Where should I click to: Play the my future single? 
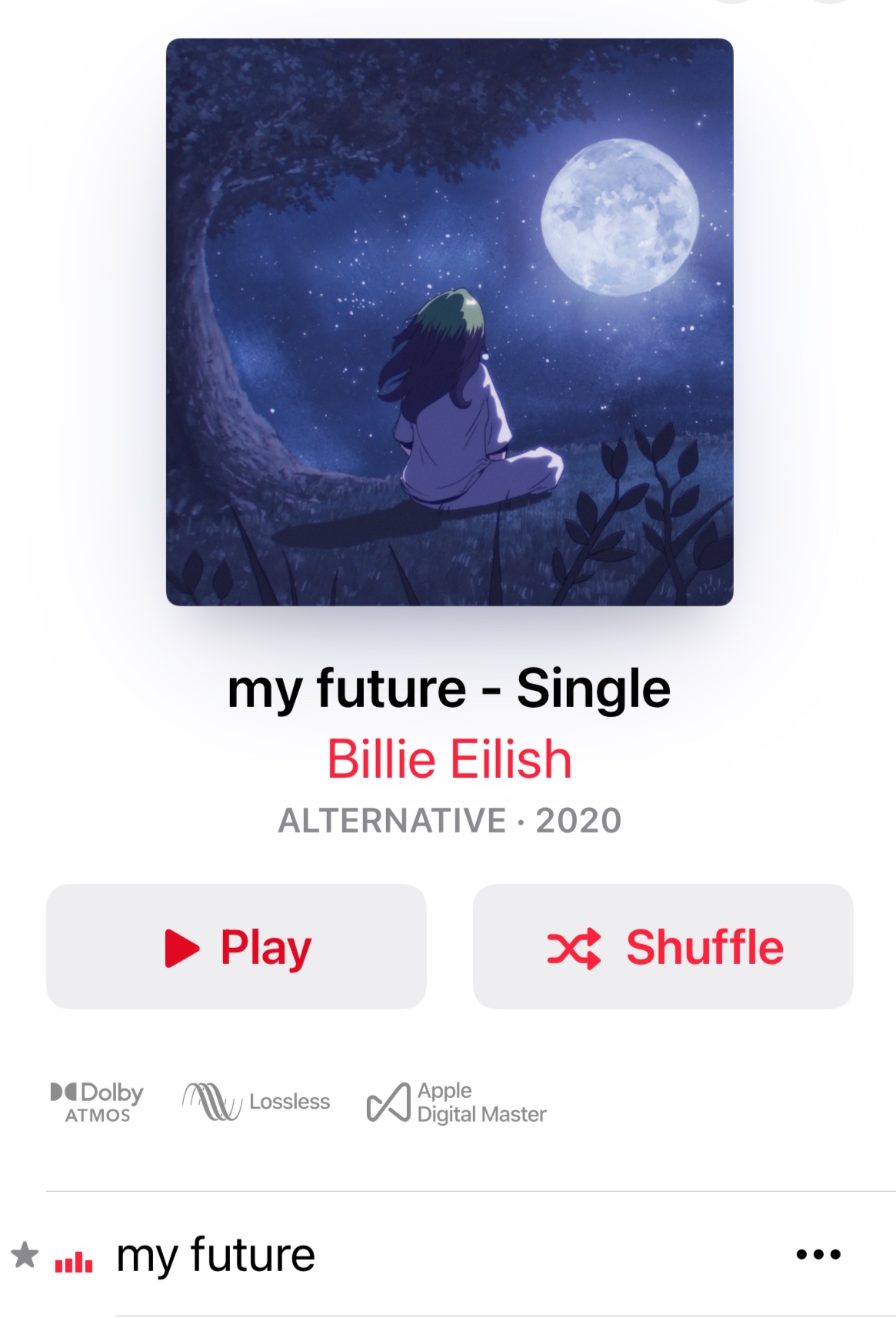[x=236, y=946]
